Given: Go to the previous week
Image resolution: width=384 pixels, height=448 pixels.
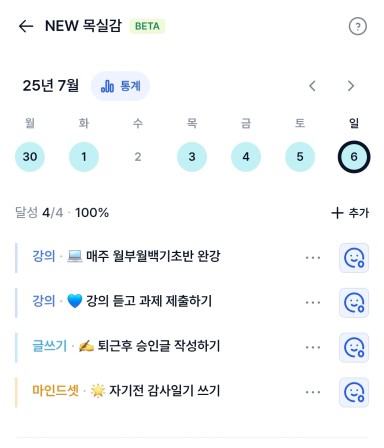Looking at the screenshot, I should coord(312,86).
